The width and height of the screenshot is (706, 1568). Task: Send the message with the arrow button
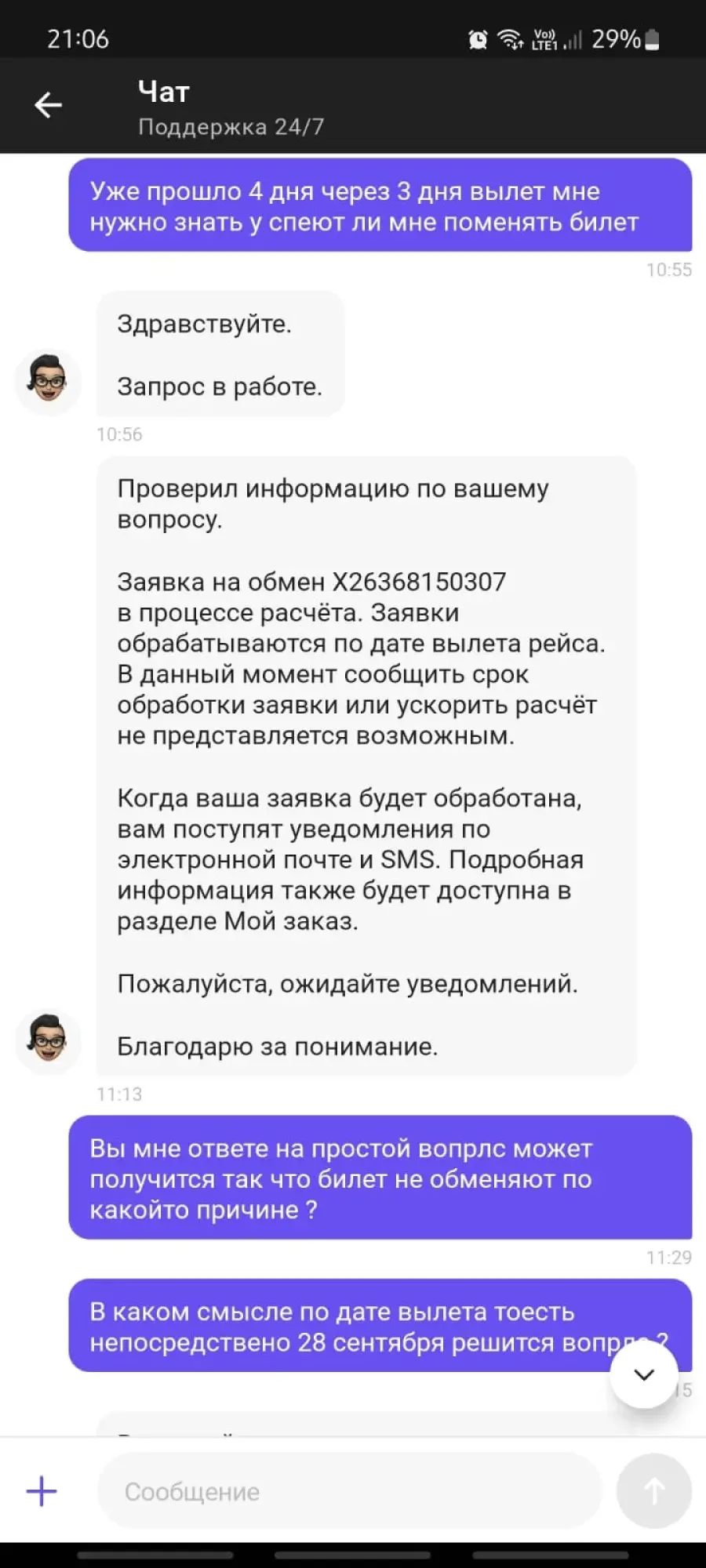pyautogui.click(x=654, y=1490)
